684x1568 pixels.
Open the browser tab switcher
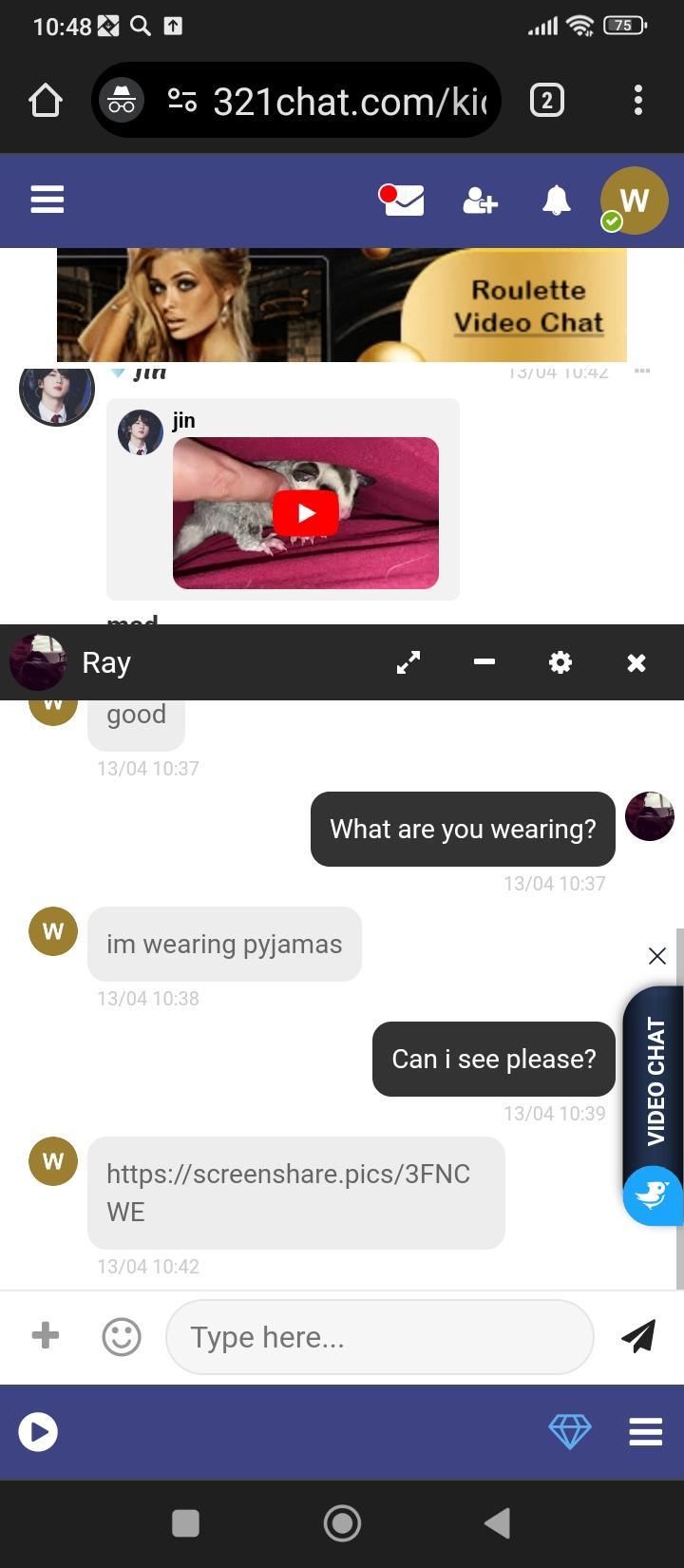click(546, 101)
